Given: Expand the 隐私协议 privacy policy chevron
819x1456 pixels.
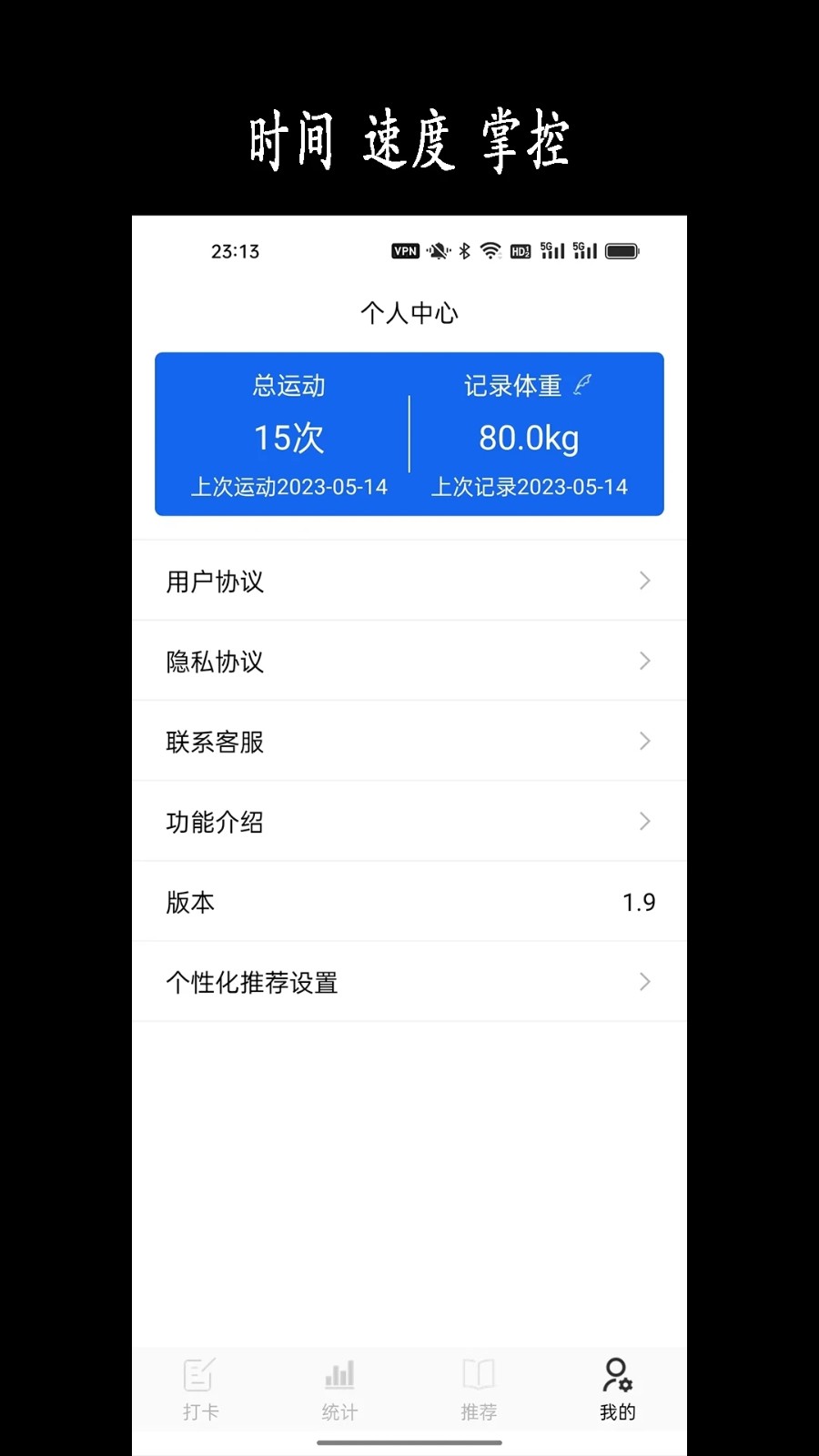Looking at the screenshot, I should [644, 661].
